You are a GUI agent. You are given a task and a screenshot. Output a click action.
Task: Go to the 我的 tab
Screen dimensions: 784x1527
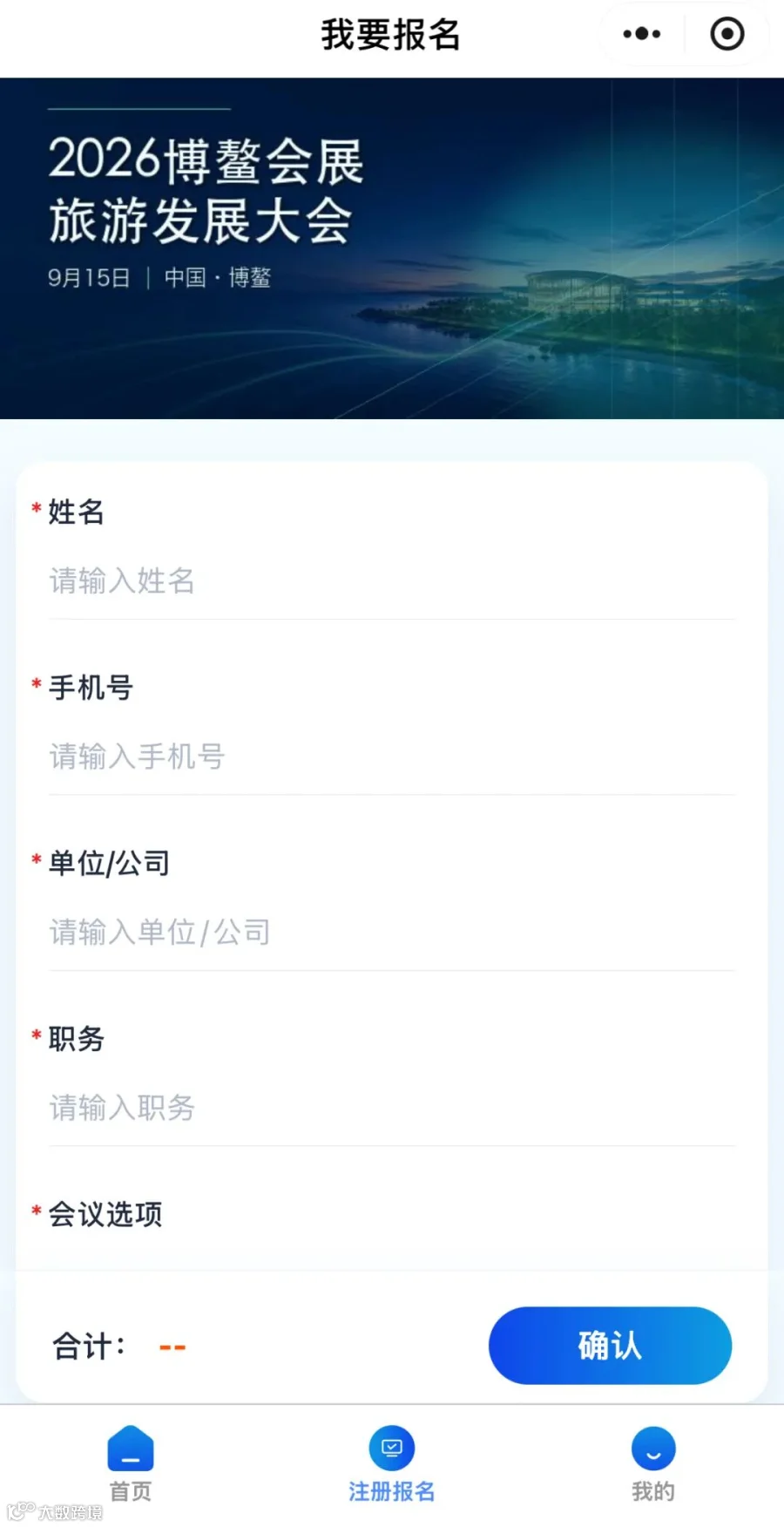[653, 1464]
